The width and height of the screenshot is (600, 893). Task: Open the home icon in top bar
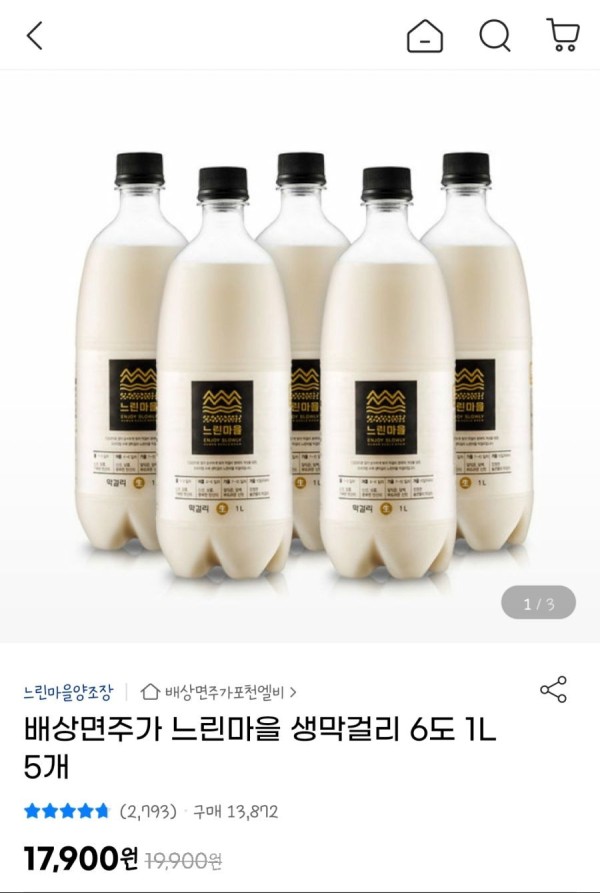point(425,36)
